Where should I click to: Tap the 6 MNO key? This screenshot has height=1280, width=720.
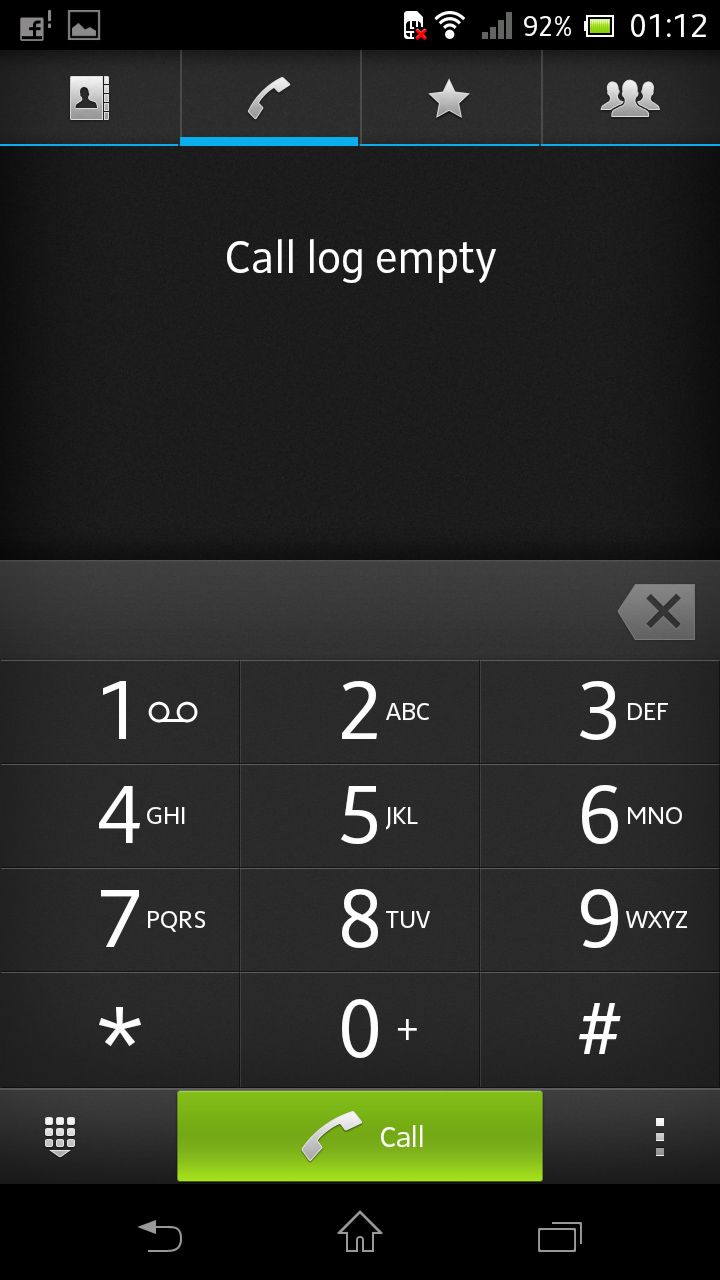(x=600, y=816)
